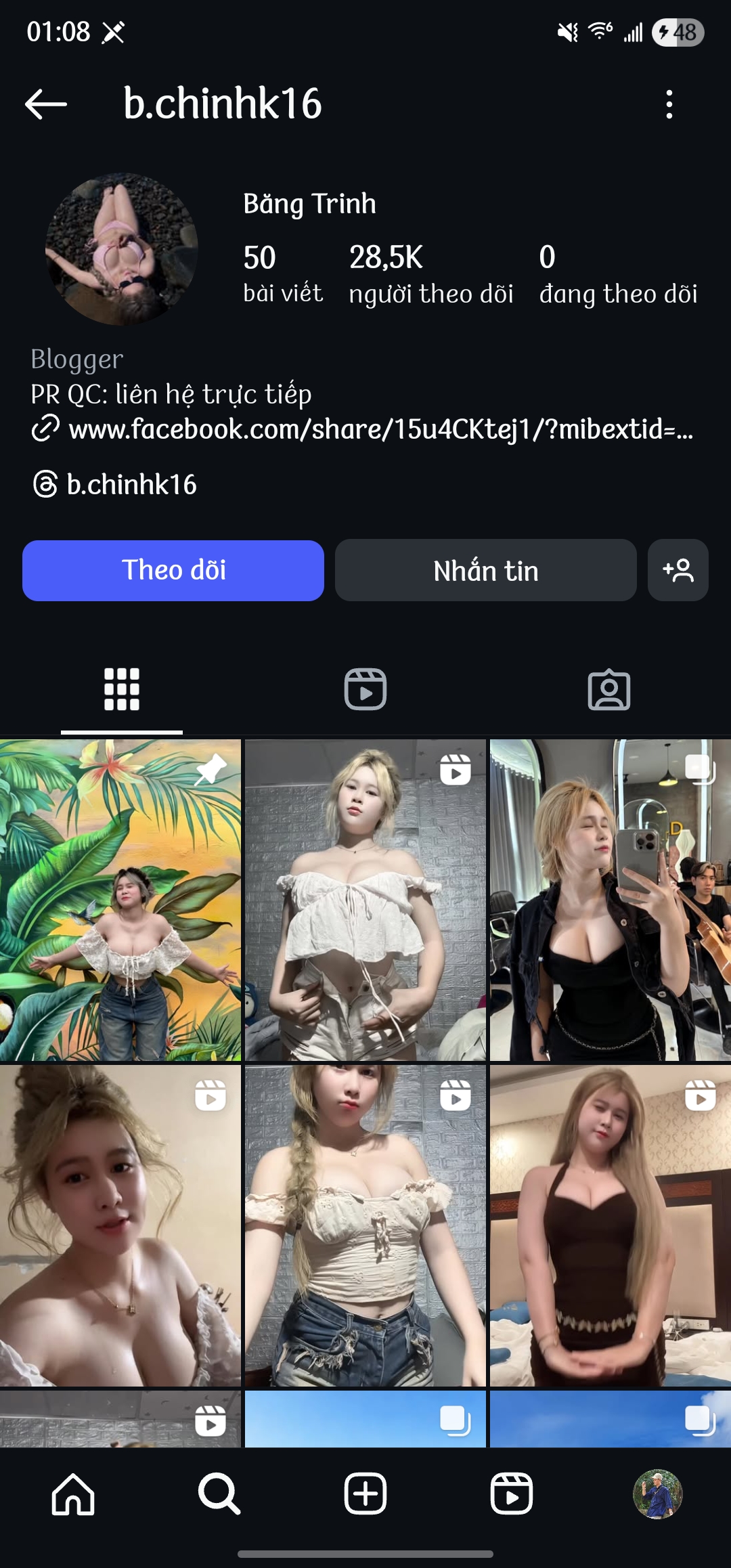This screenshot has width=731, height=1568.
Task: Show suggested accounts via add-person button
Action: click(678, 570)
